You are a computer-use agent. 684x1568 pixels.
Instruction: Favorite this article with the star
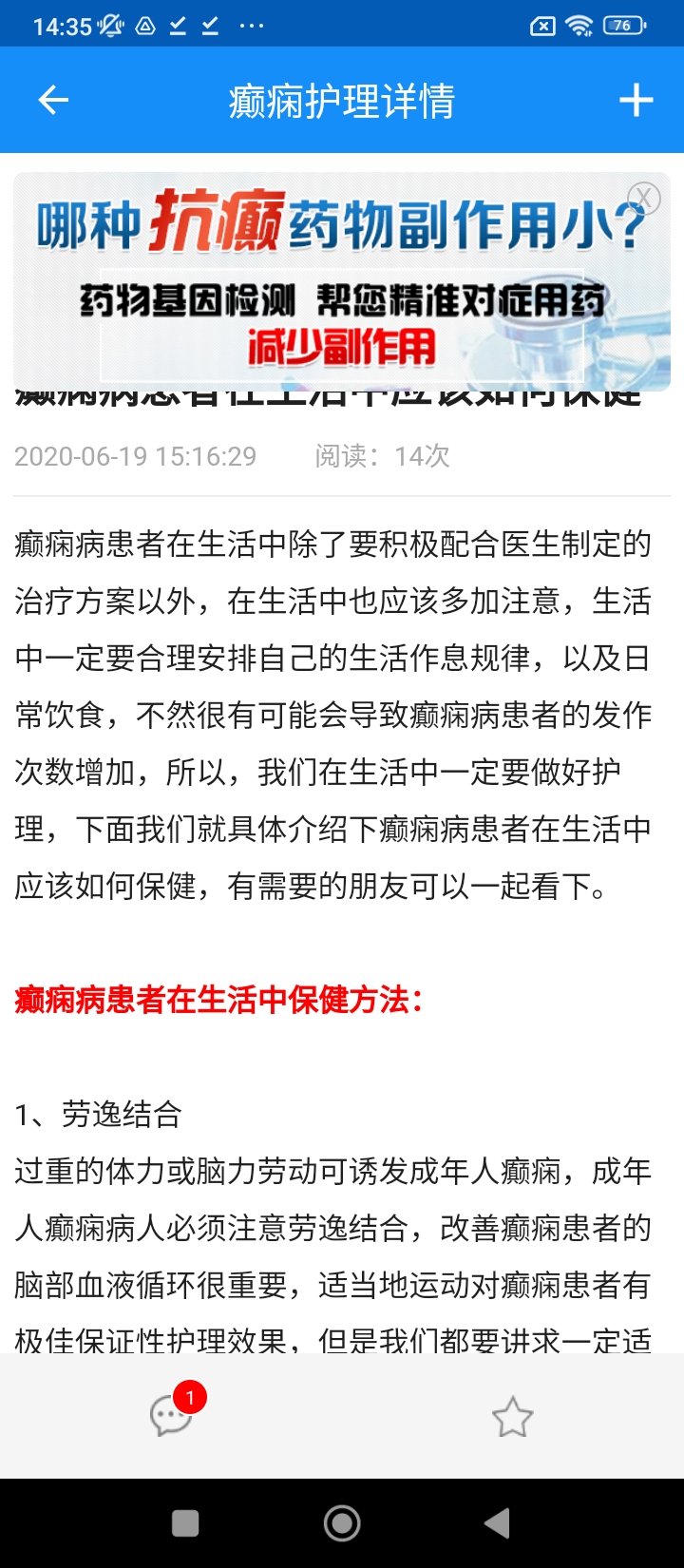pyautogui.click(x=512, y=1416)
